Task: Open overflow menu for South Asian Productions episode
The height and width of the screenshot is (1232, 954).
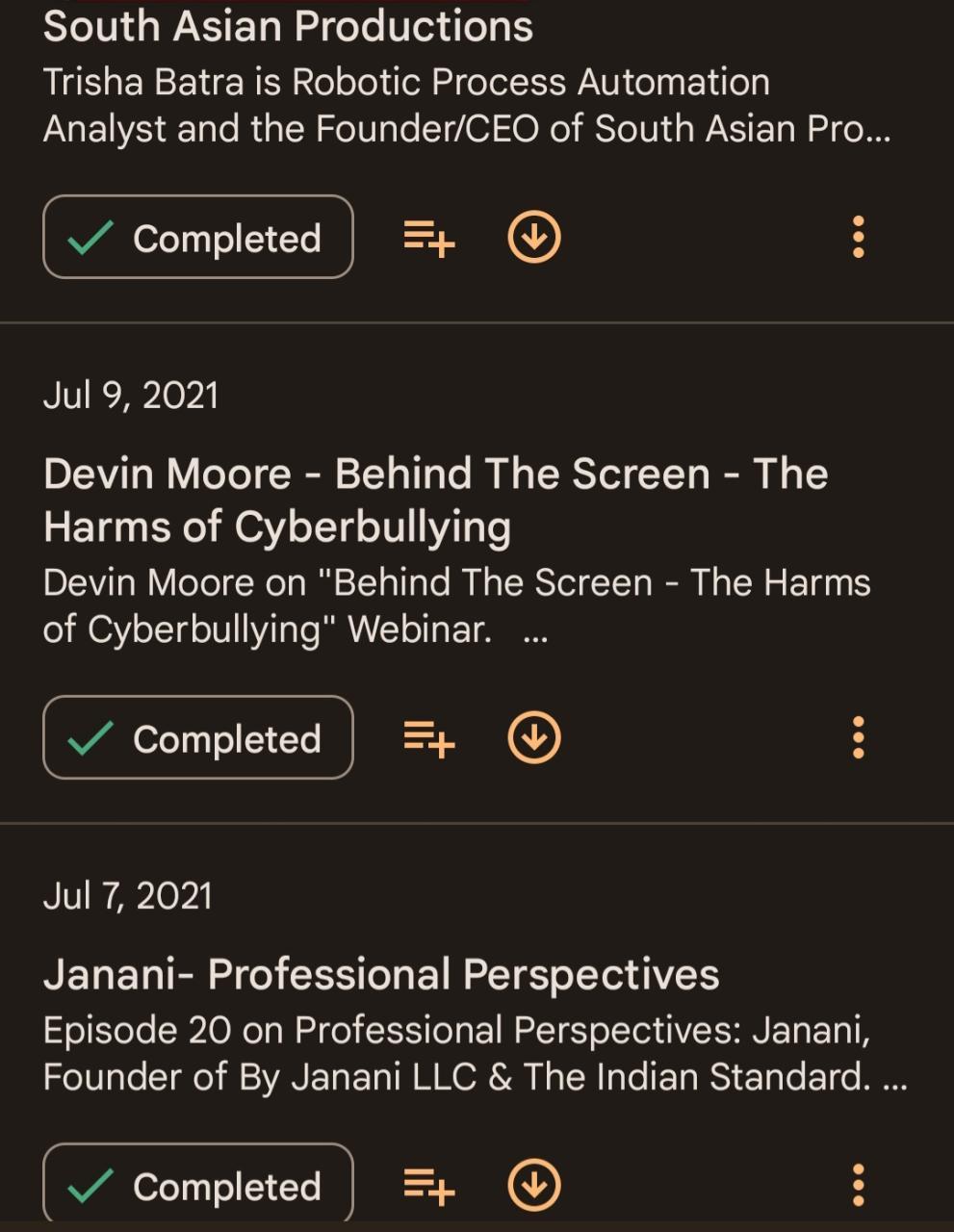Action: (x=858, y=237)
